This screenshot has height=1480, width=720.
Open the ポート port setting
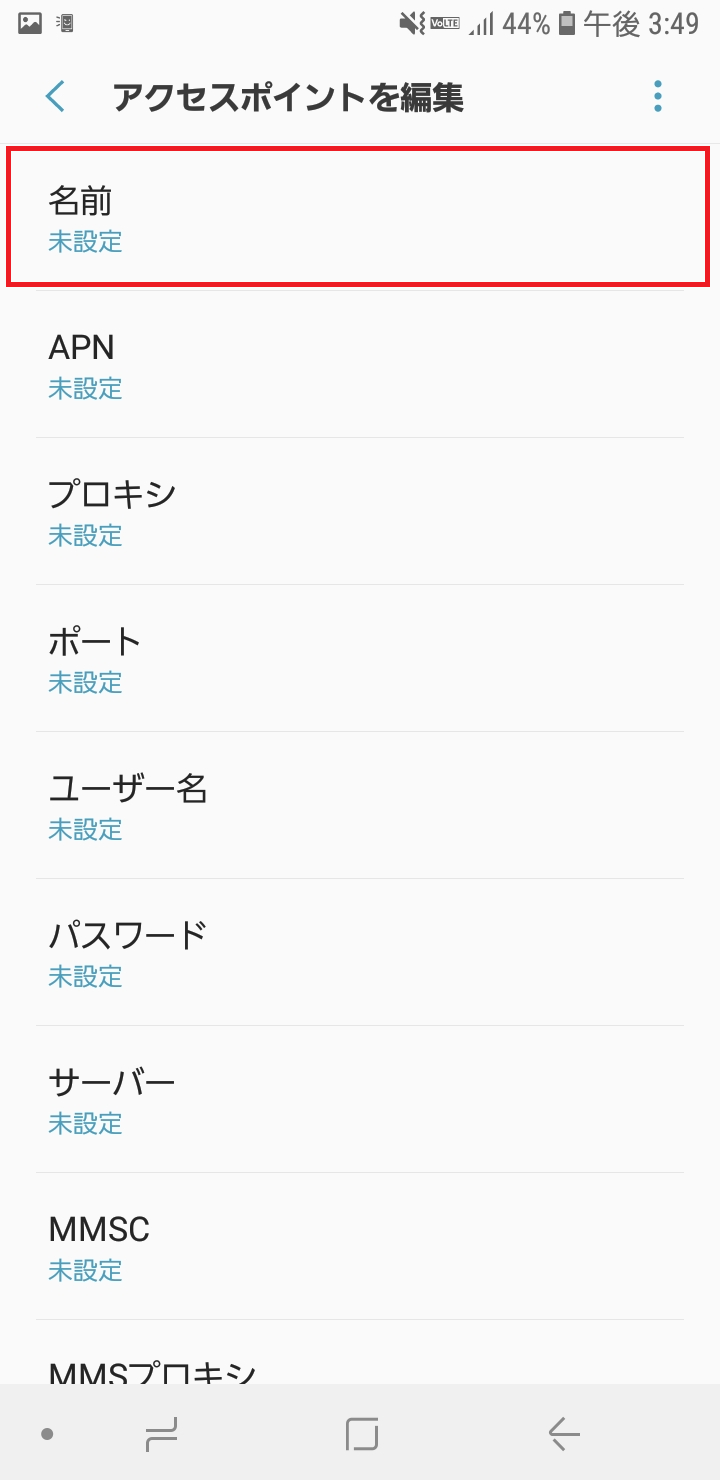(360, 659)
